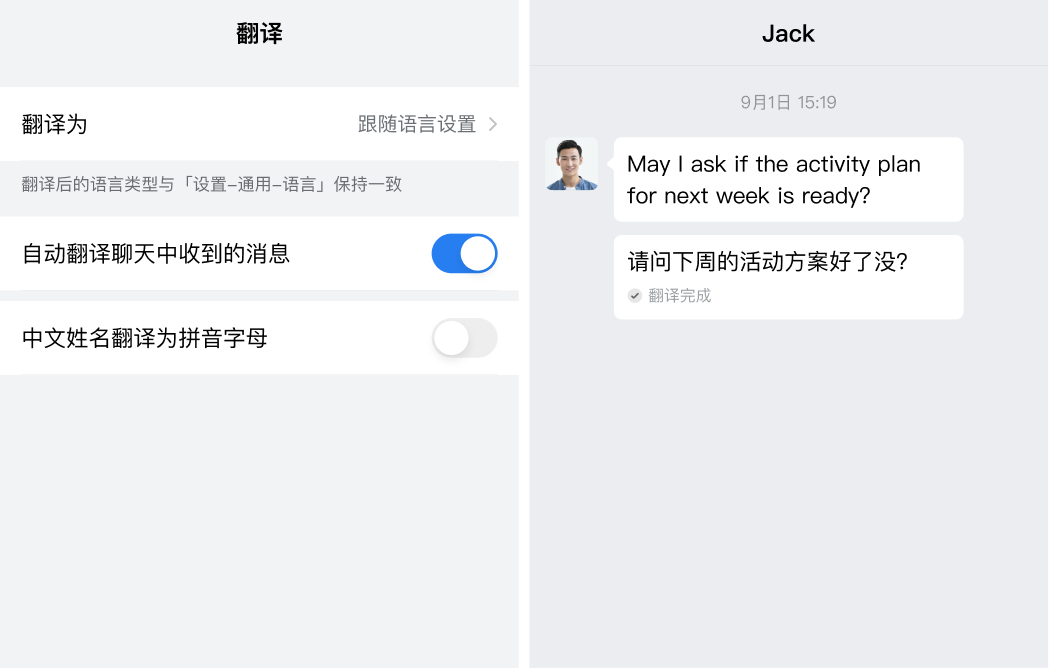
Task: Open Jack's profile avatar in chat
Action: pos(572,164)
